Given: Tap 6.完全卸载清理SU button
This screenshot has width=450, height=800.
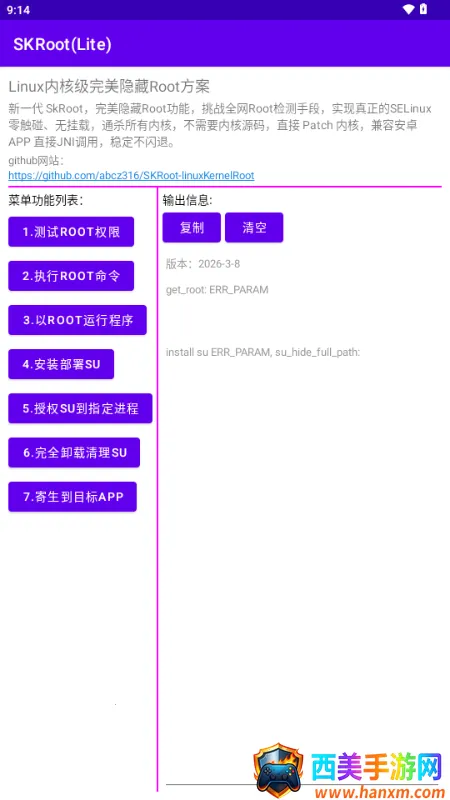Looking at the screenshot, I should (74, 453).
